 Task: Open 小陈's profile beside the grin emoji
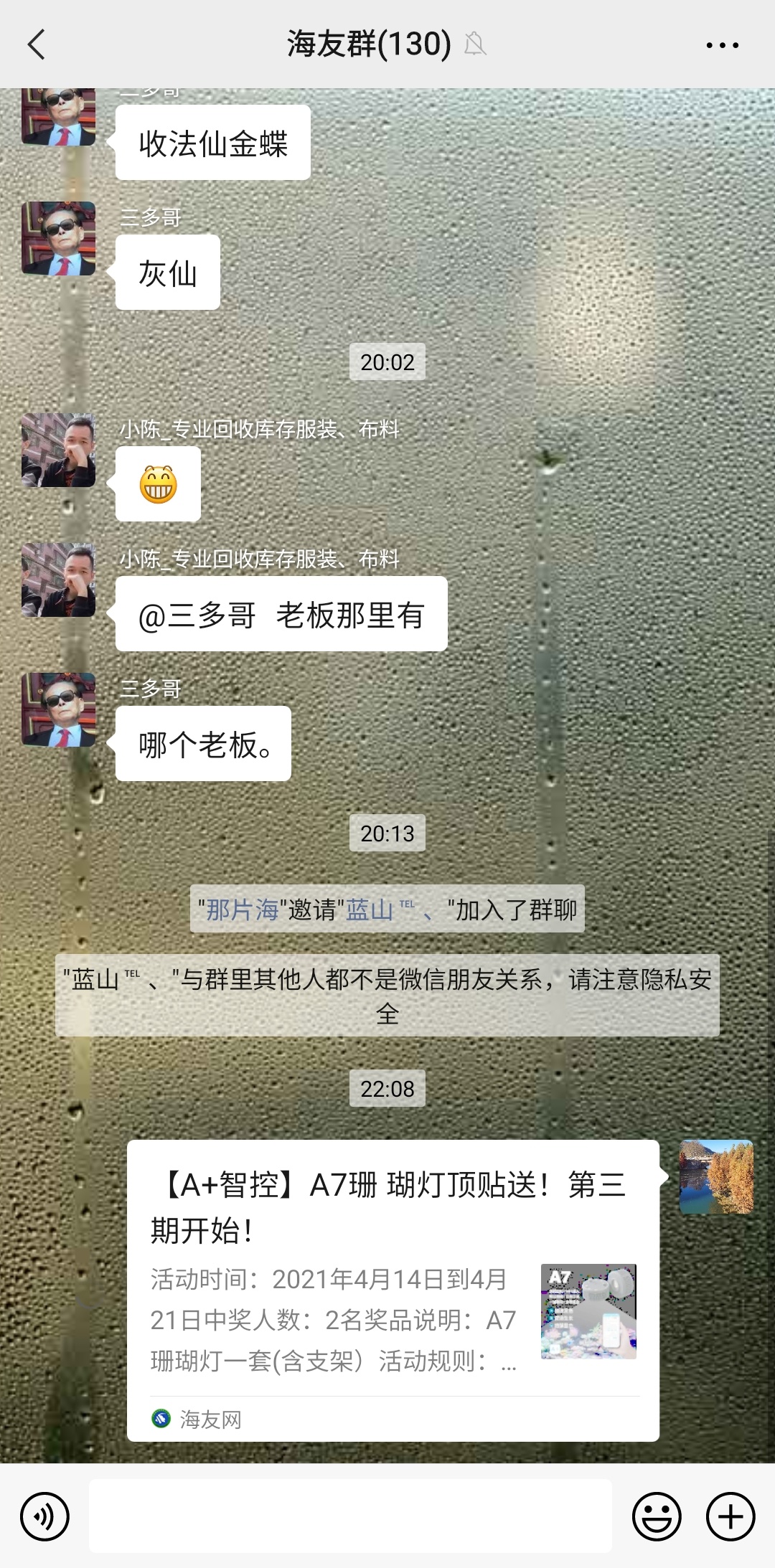[x=59, y=450]
